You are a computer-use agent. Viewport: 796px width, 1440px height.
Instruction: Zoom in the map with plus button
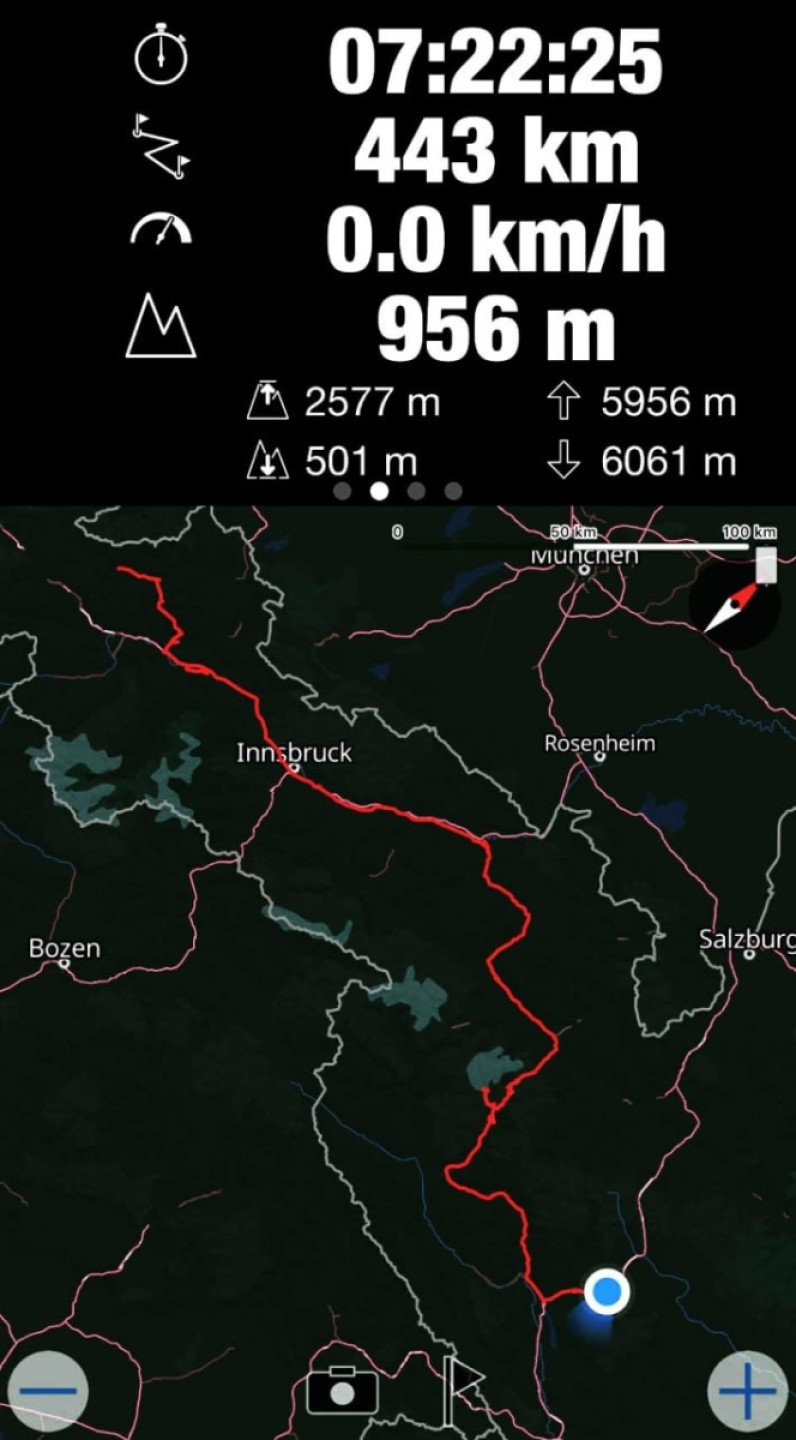747,1391
